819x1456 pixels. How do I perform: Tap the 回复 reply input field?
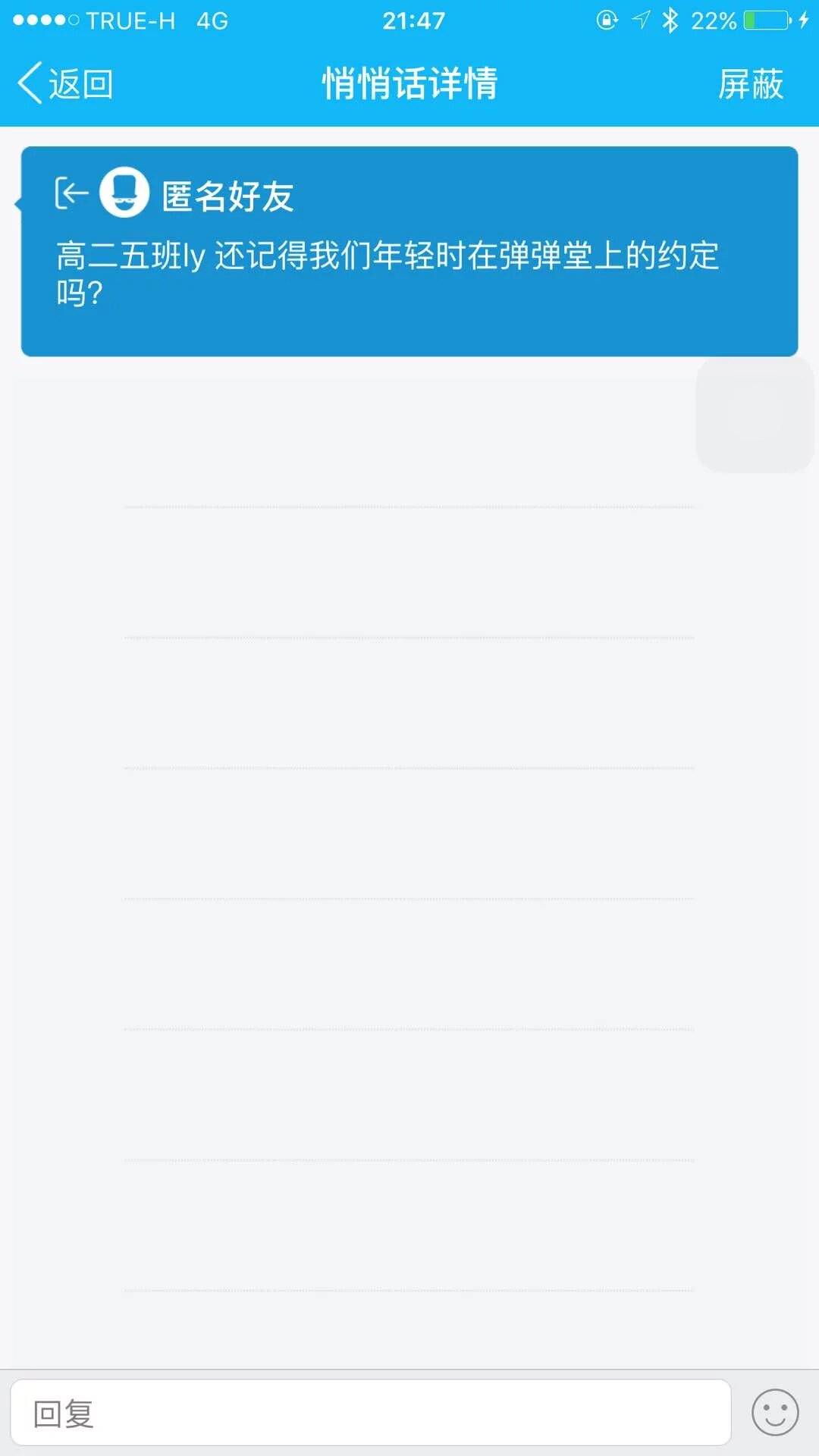coord(370,1413)
